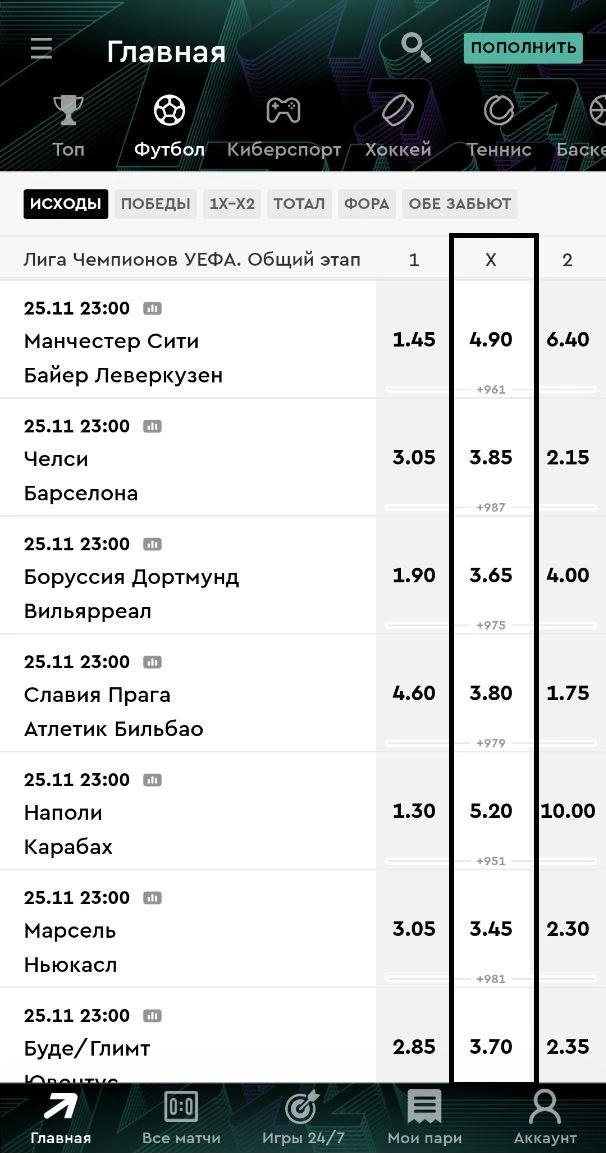Select the Киберспорт category
The height and width of the screenshot is (1153, 606).
(x=284, y=125)
